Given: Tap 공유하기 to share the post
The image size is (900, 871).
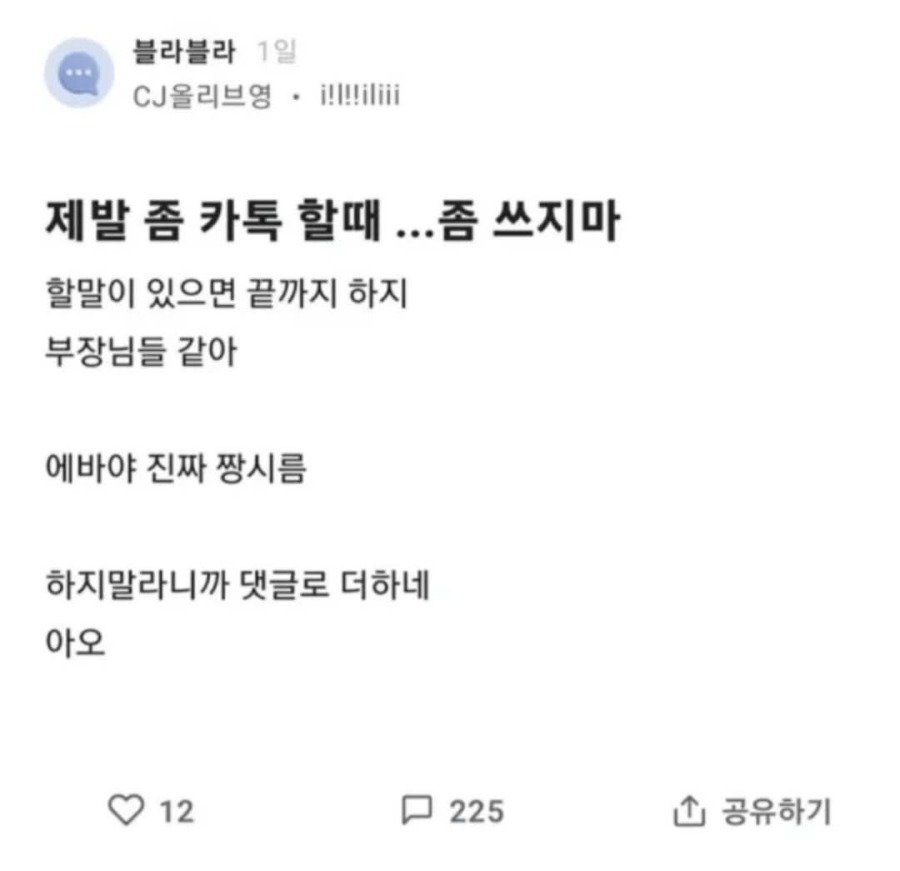Looking at the screenshot, I should click(753, 811).
